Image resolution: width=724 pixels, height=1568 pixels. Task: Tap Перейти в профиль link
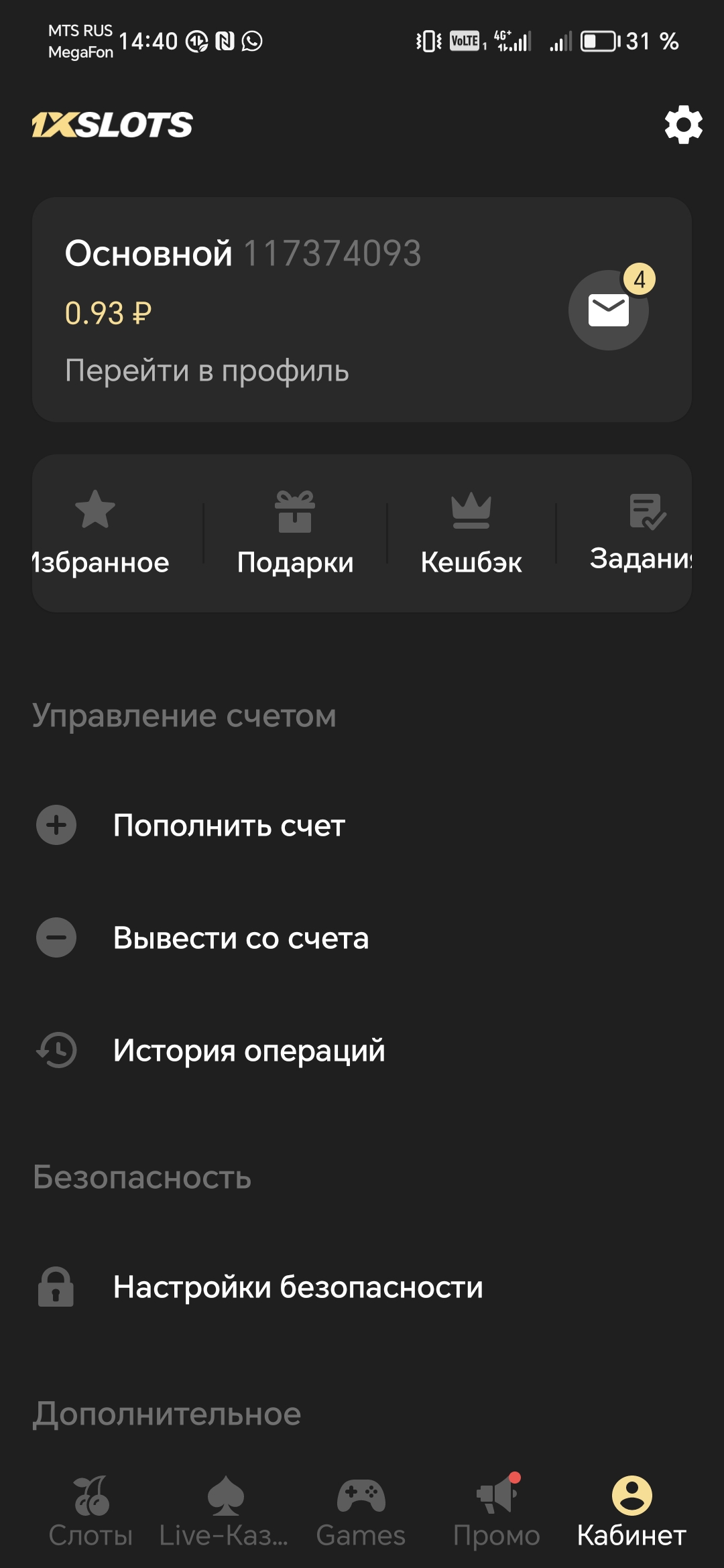(x=207, y=371)
